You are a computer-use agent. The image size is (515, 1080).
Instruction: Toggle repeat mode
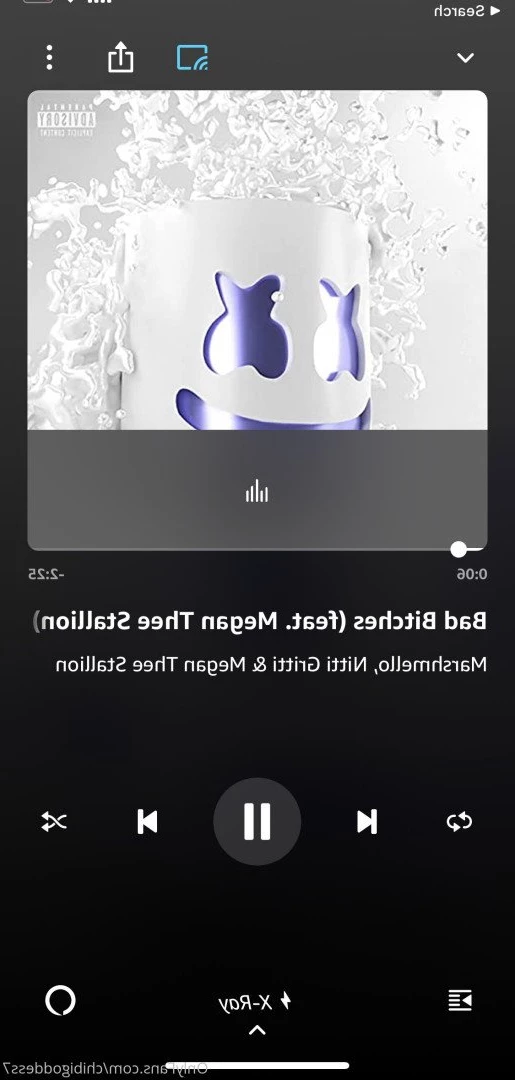coord(459,822)
